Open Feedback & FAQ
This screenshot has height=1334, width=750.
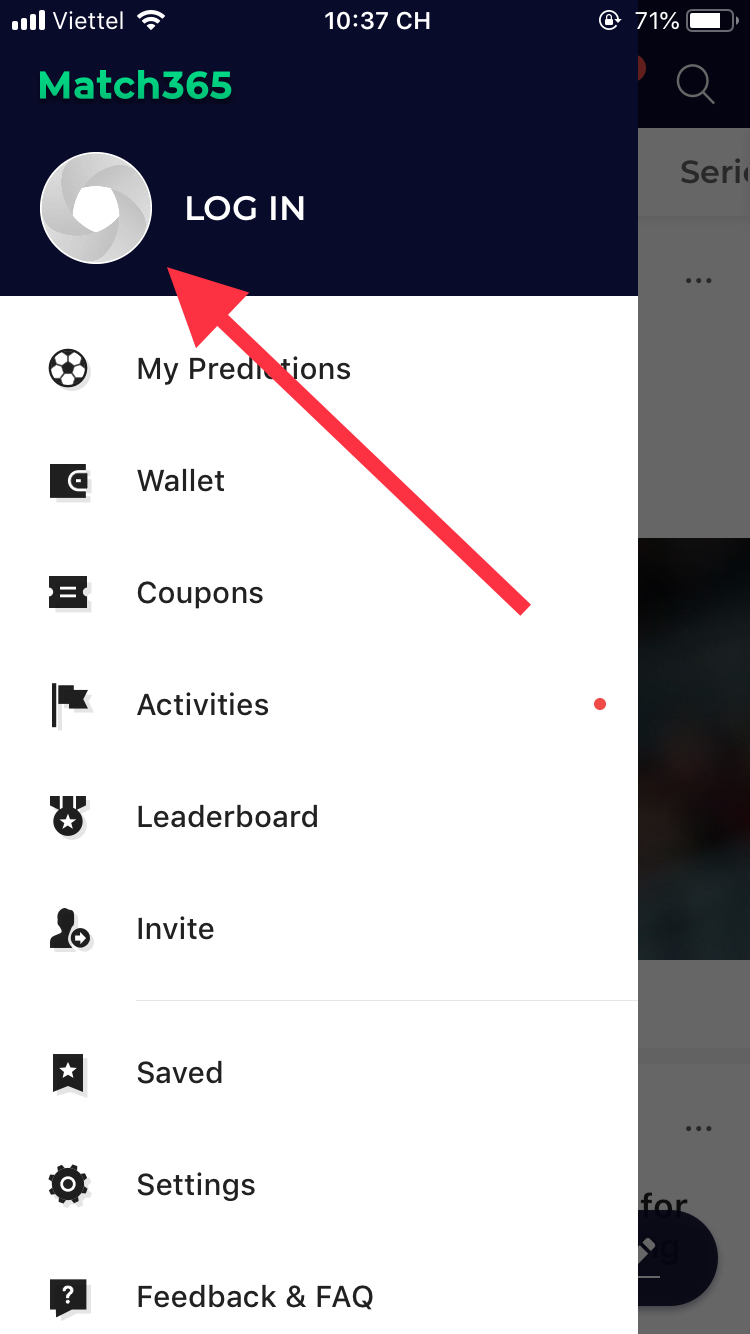tap(255, 1297)
